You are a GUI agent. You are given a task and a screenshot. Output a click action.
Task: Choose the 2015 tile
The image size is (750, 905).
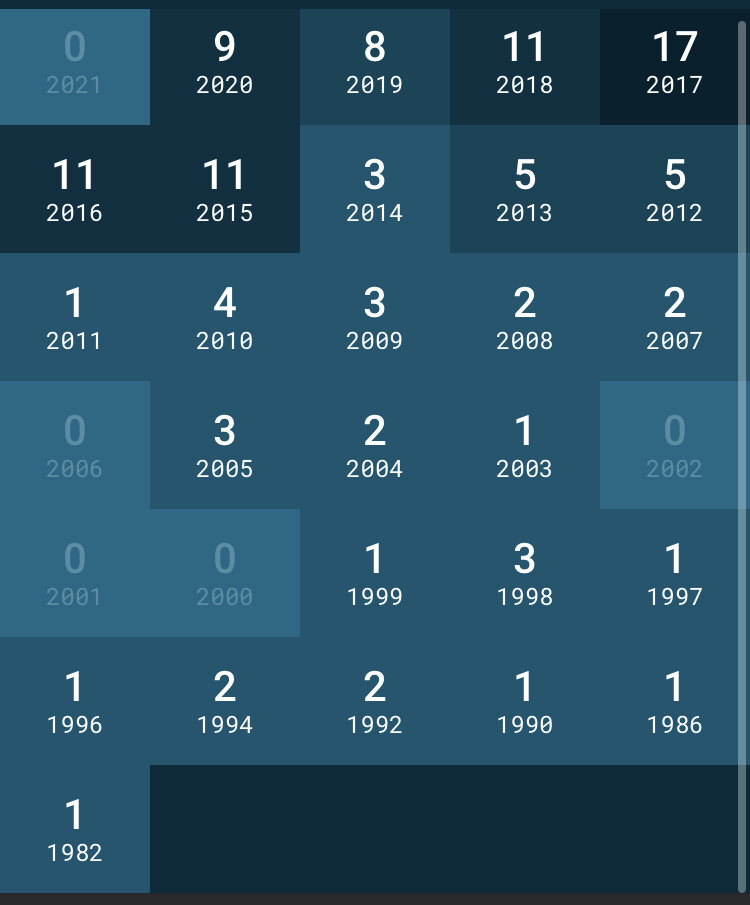(x=224, y=190)
